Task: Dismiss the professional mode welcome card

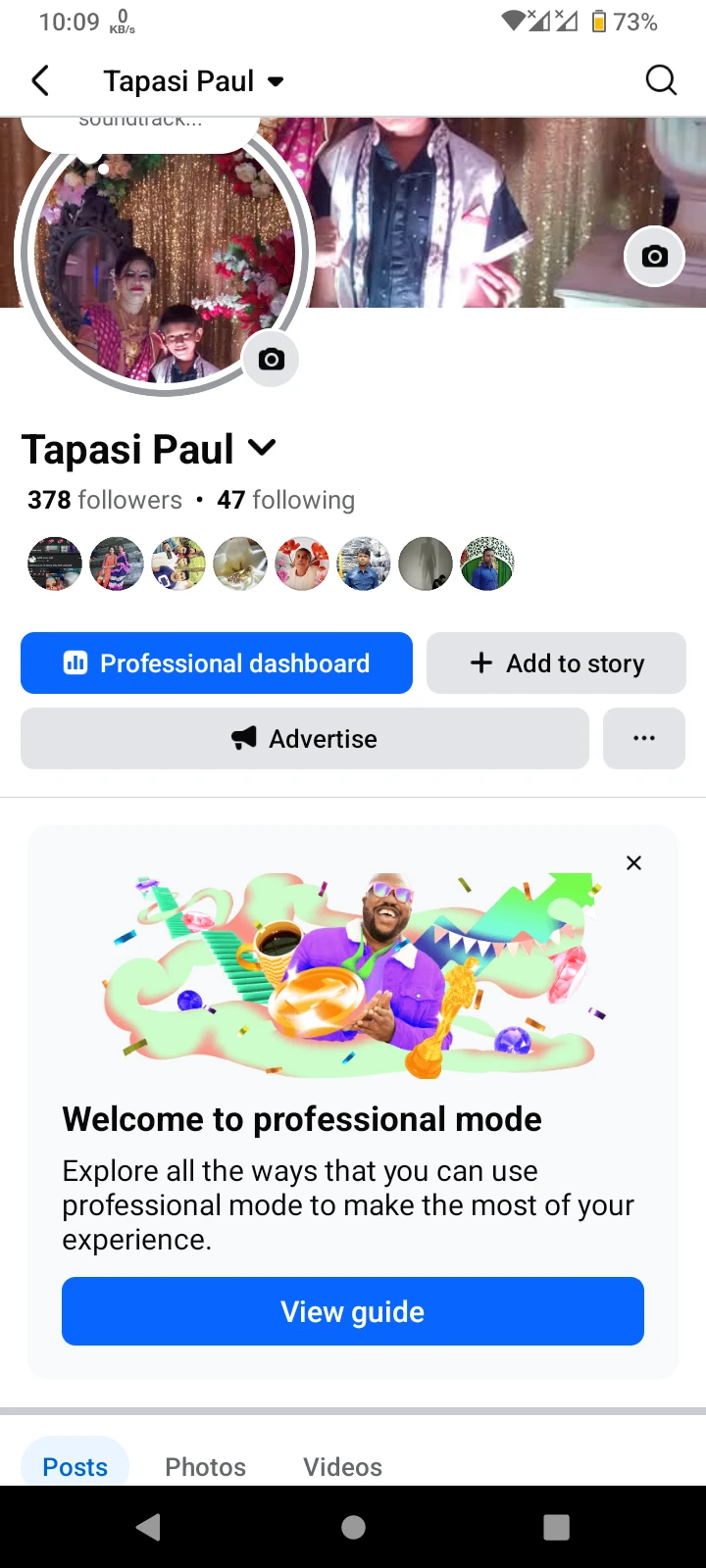Action: click(x=633, y=863)
